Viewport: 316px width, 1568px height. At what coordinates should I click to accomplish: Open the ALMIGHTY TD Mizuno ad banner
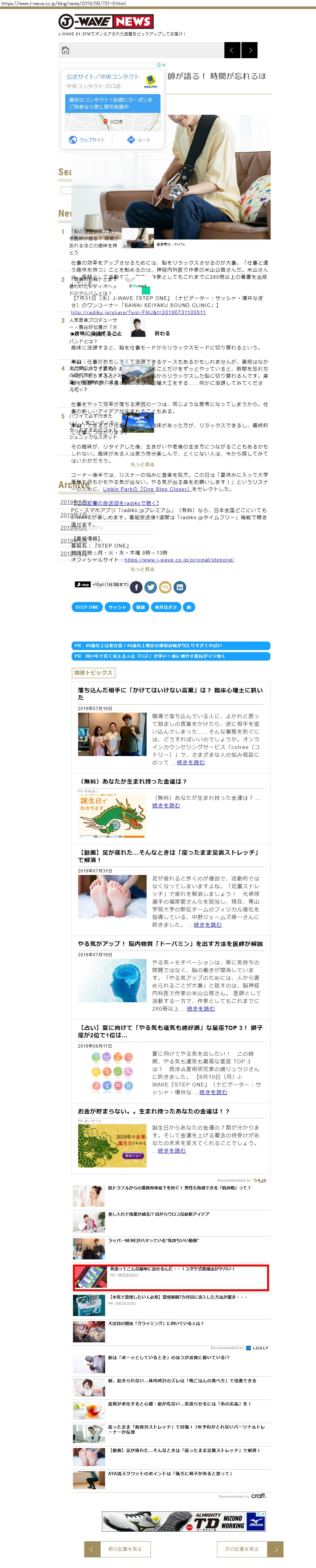tap(184, 1521)
